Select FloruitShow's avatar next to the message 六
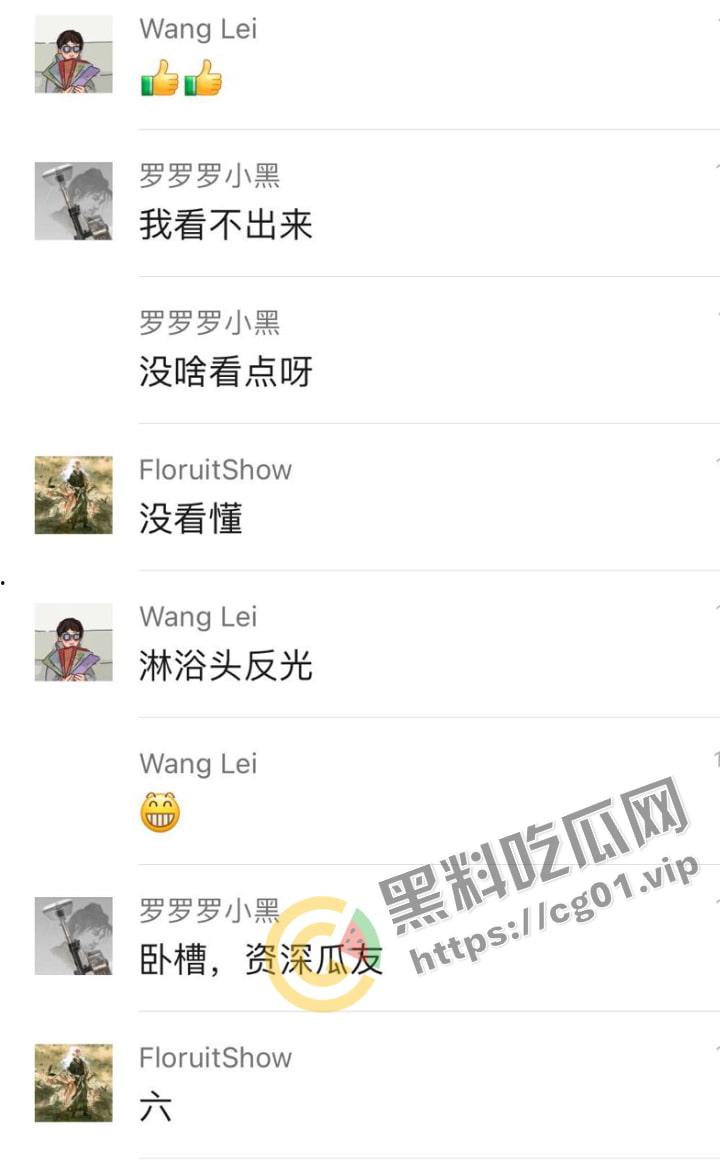Image resolution: width=720 pixels, height=1174 pixels. pos(72,1081)
